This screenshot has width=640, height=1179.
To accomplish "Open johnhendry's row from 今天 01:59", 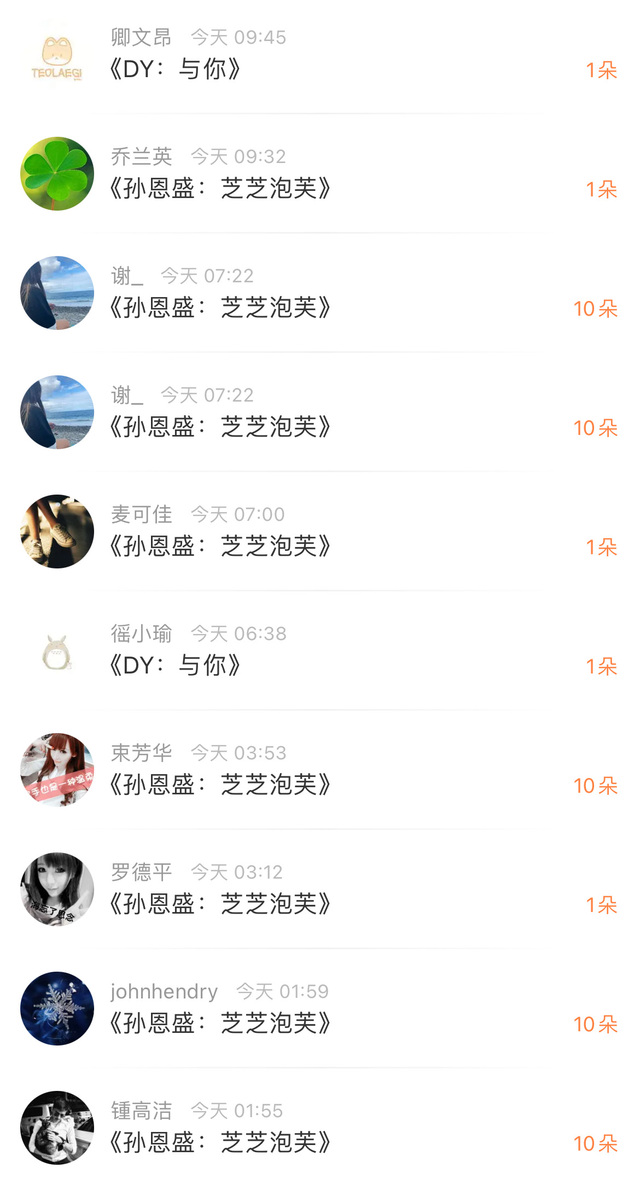I will coord(320,1008).
